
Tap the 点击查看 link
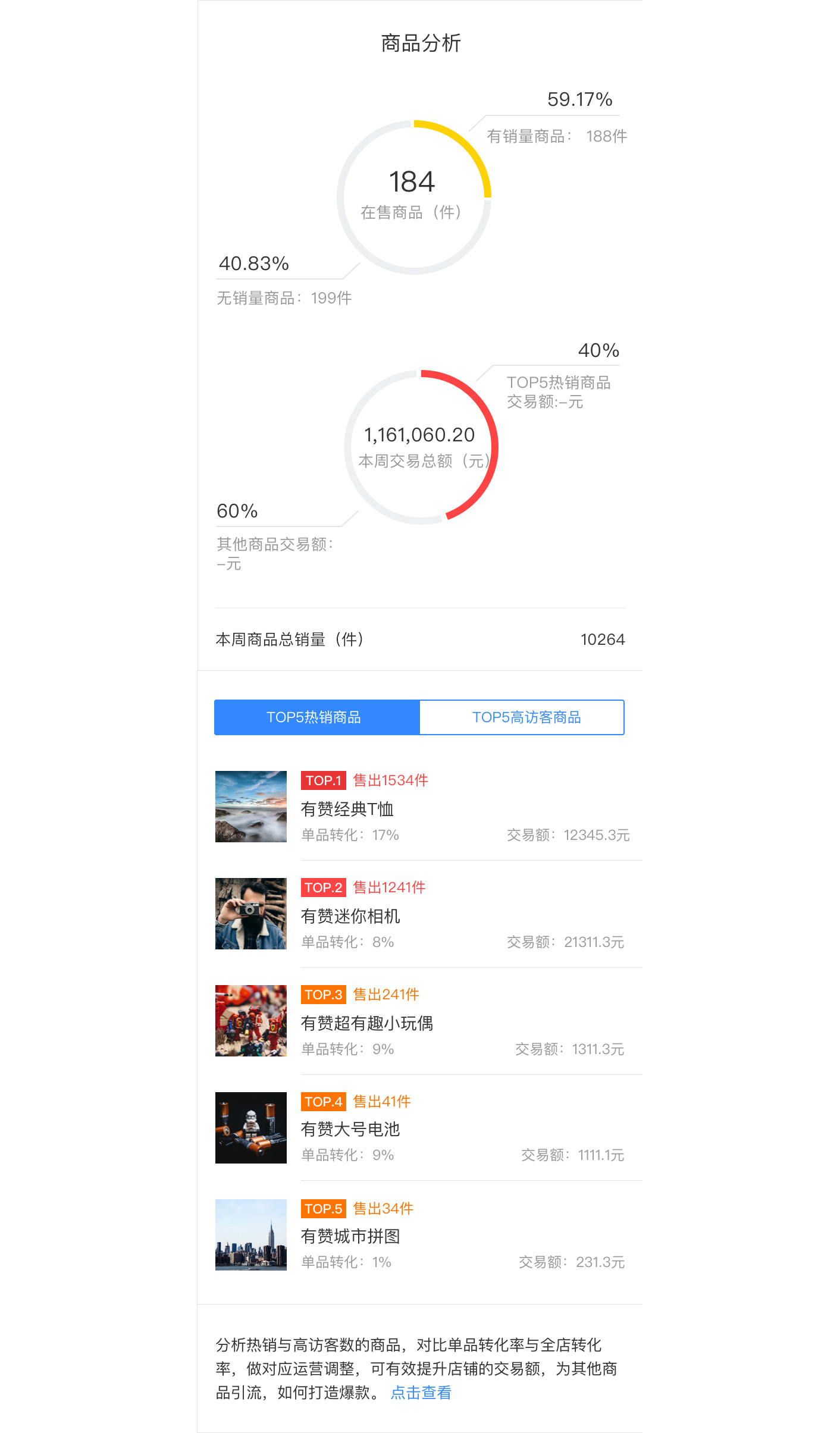[x=421, y=1393]
